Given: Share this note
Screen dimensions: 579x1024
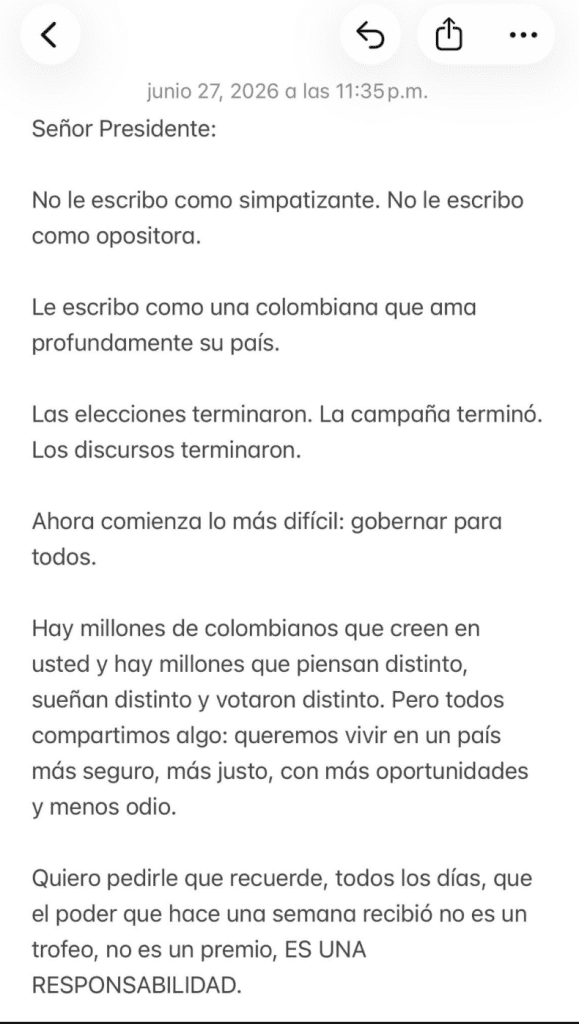Looking at the screenshot, I should (448, 35).
